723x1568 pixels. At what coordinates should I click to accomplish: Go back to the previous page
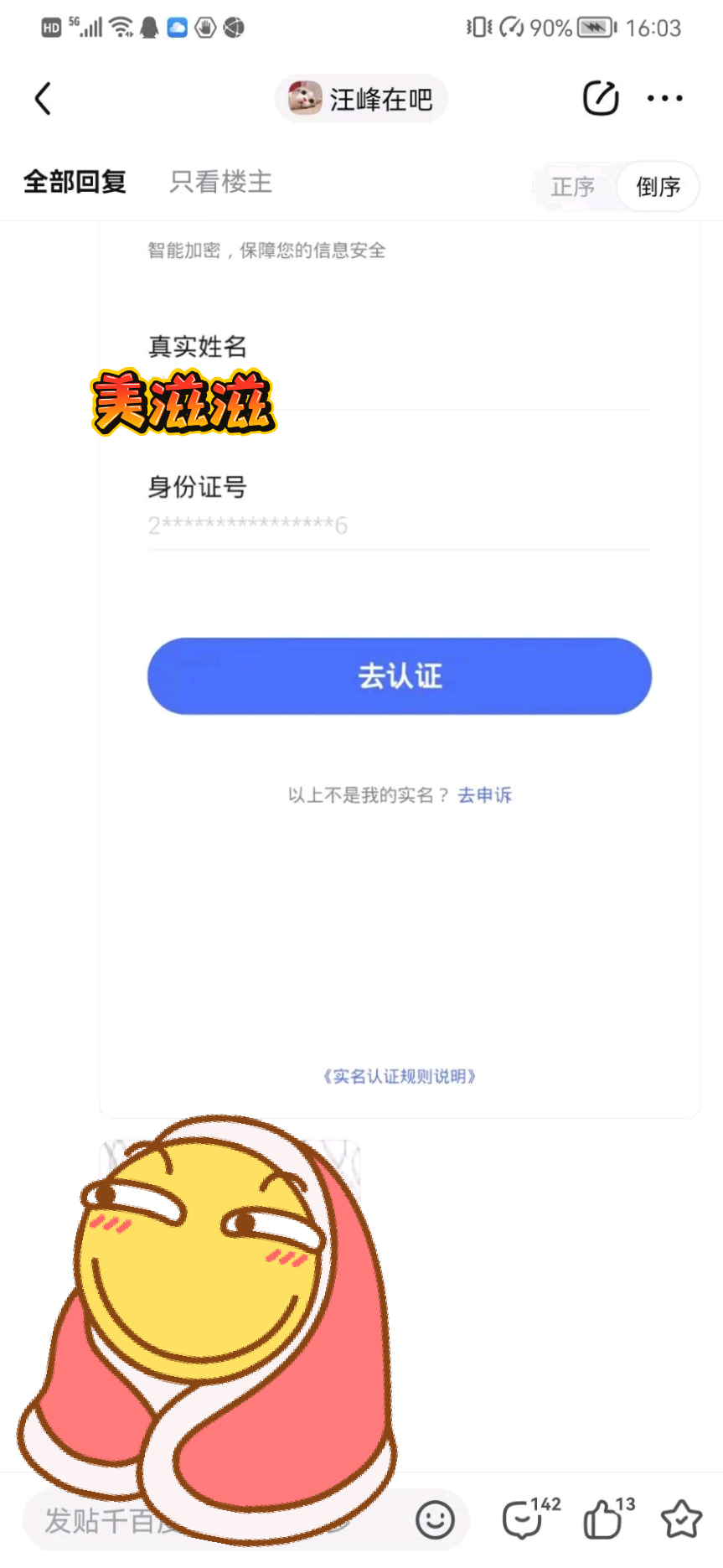click(x=43, y=99)
